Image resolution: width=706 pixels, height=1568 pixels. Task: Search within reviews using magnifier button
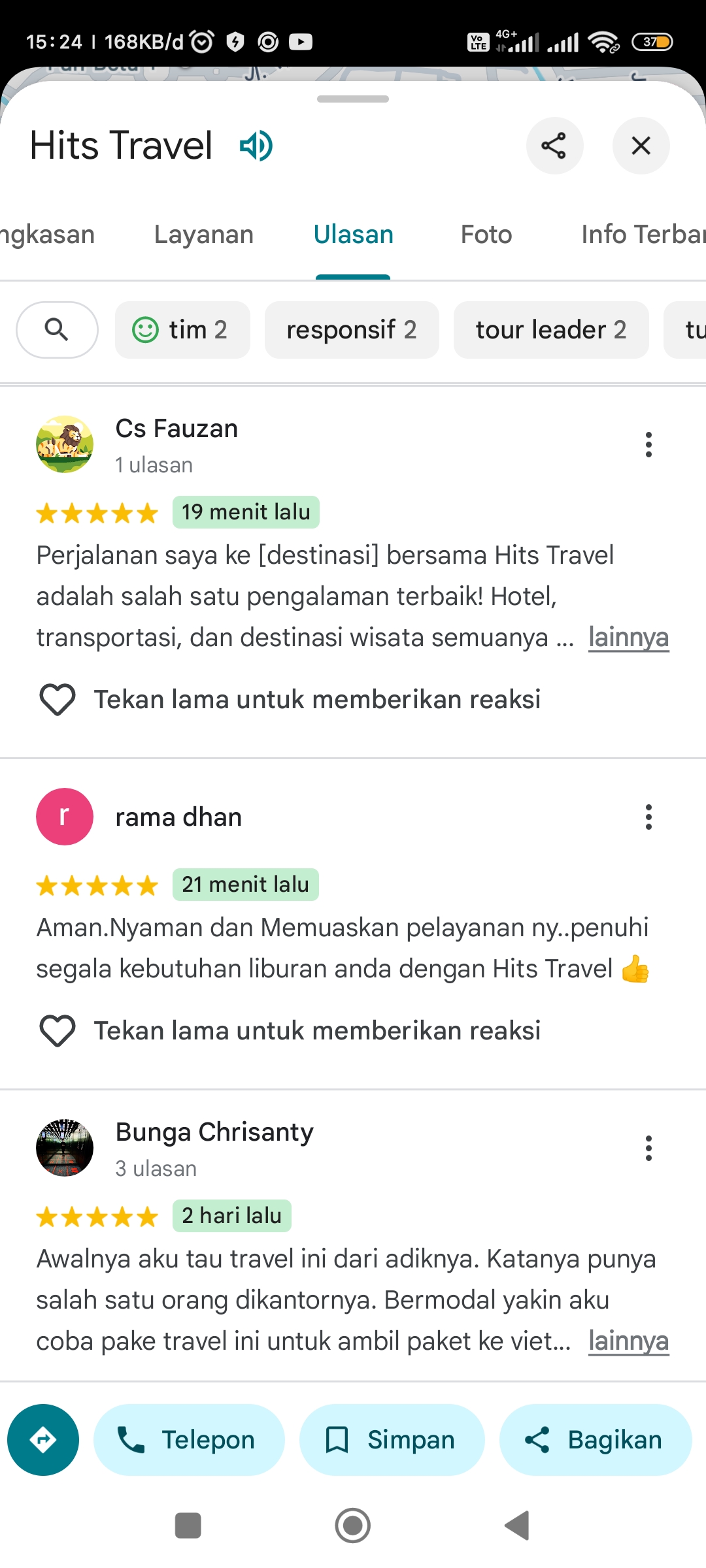pyautogui.click(x=57, y=330)
